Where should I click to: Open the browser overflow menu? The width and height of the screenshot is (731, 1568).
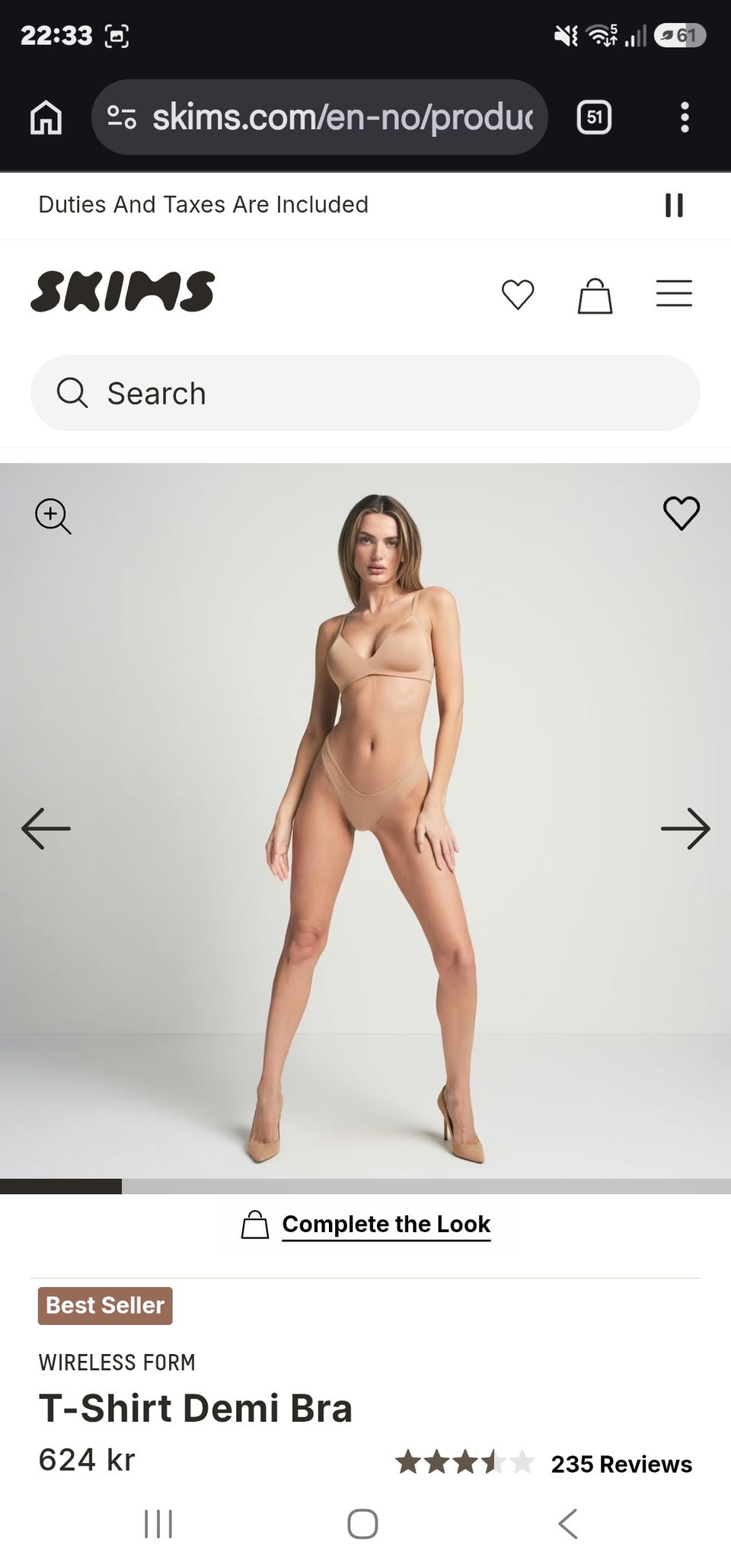(685, 117)
